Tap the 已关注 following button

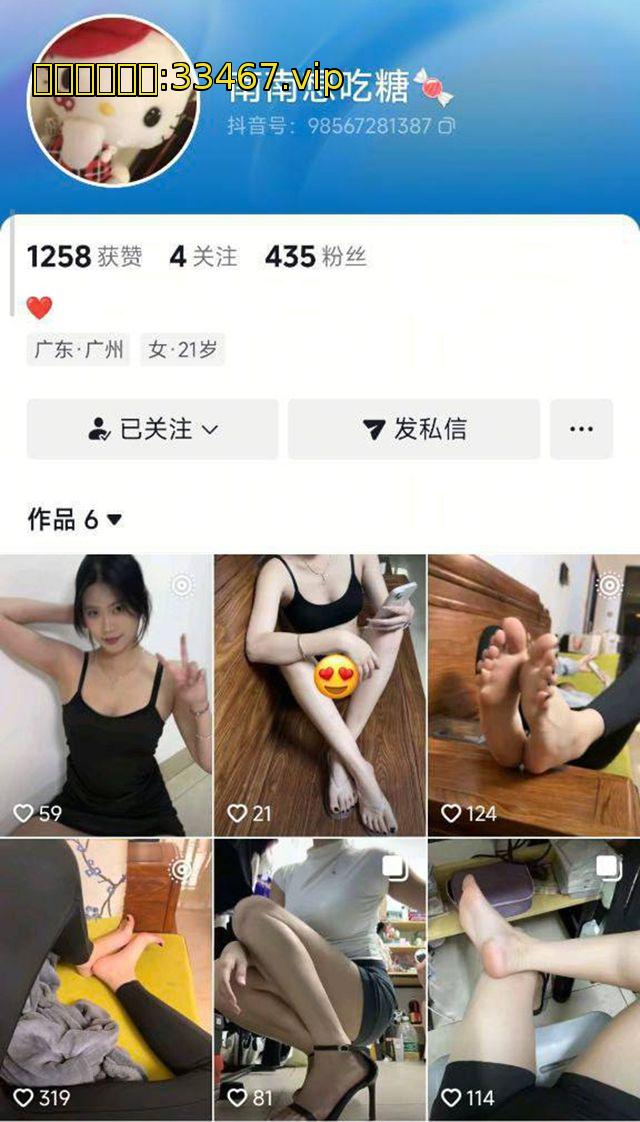pyautogui.click(x=152, y=430)
